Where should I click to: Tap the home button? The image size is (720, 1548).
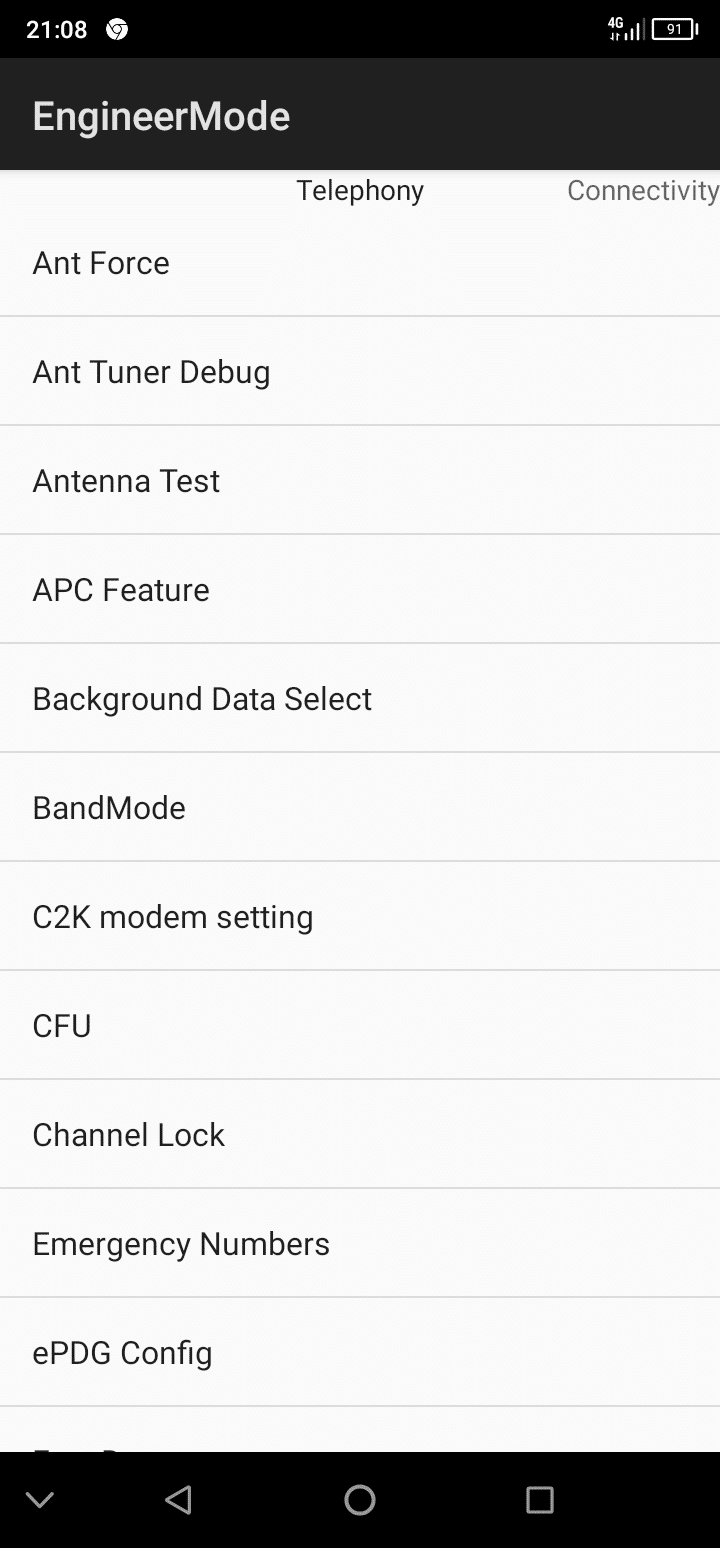pyautogui.click(x=360, y=1499)
